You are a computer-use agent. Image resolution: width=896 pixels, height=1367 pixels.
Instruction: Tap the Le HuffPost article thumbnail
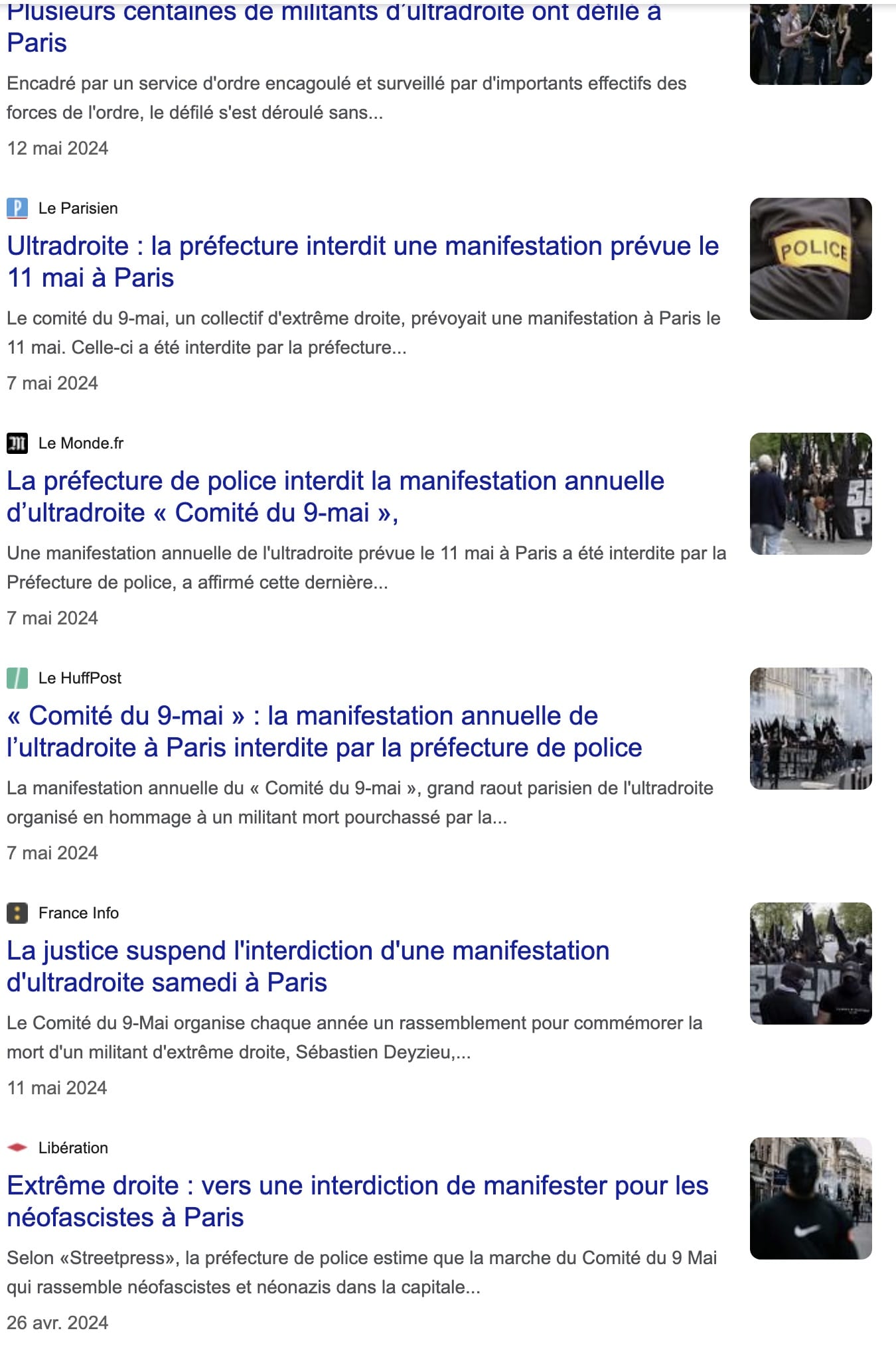pyautogui.click(x=810, y=729)
